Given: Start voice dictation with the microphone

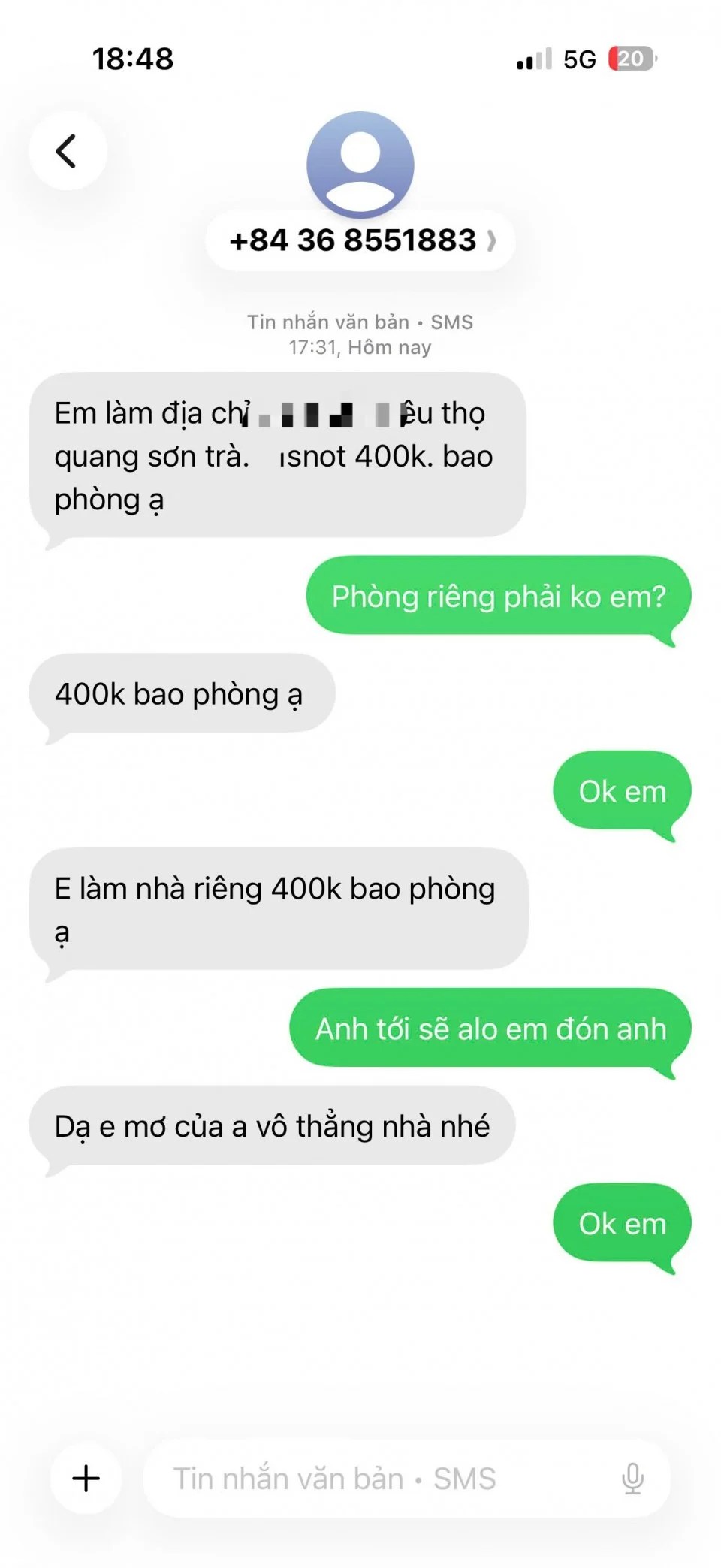Looking at the screenshot, I should click(x=632, y=1478).
